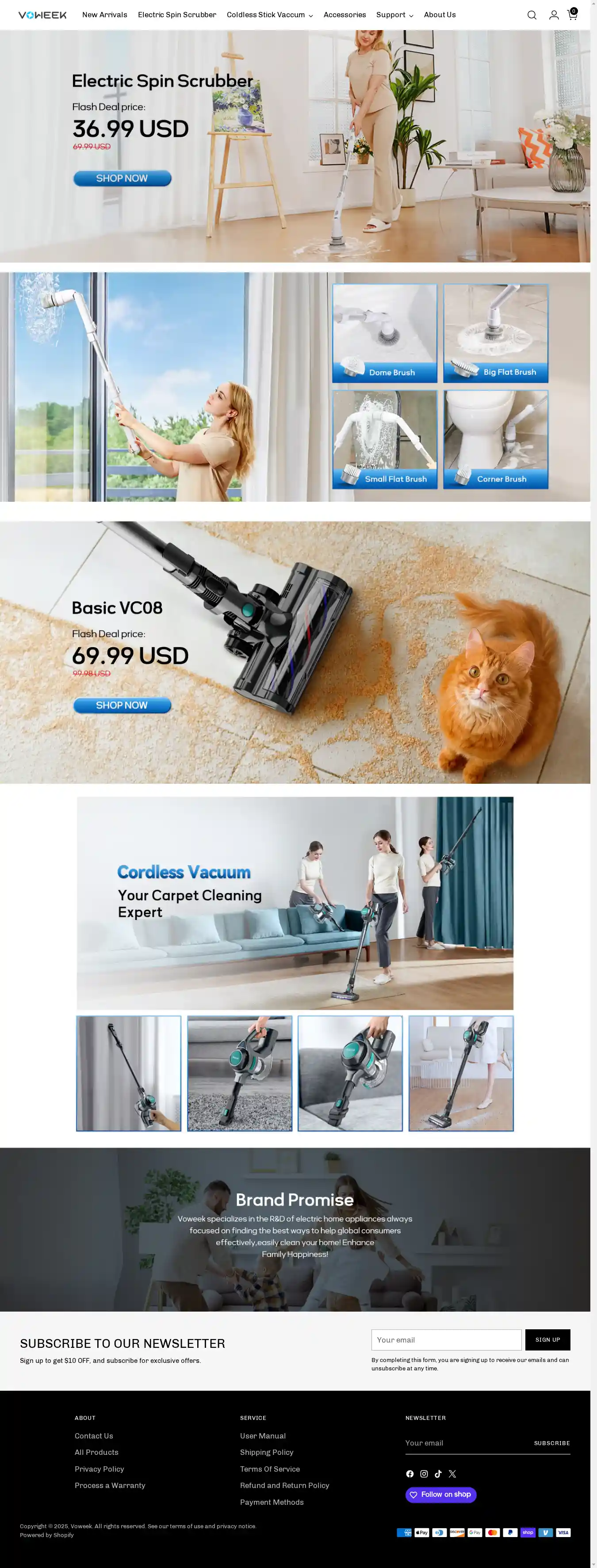Tap Shop Now on the 36.99 USD deal

pyautogui.click(x=122, y=178)
